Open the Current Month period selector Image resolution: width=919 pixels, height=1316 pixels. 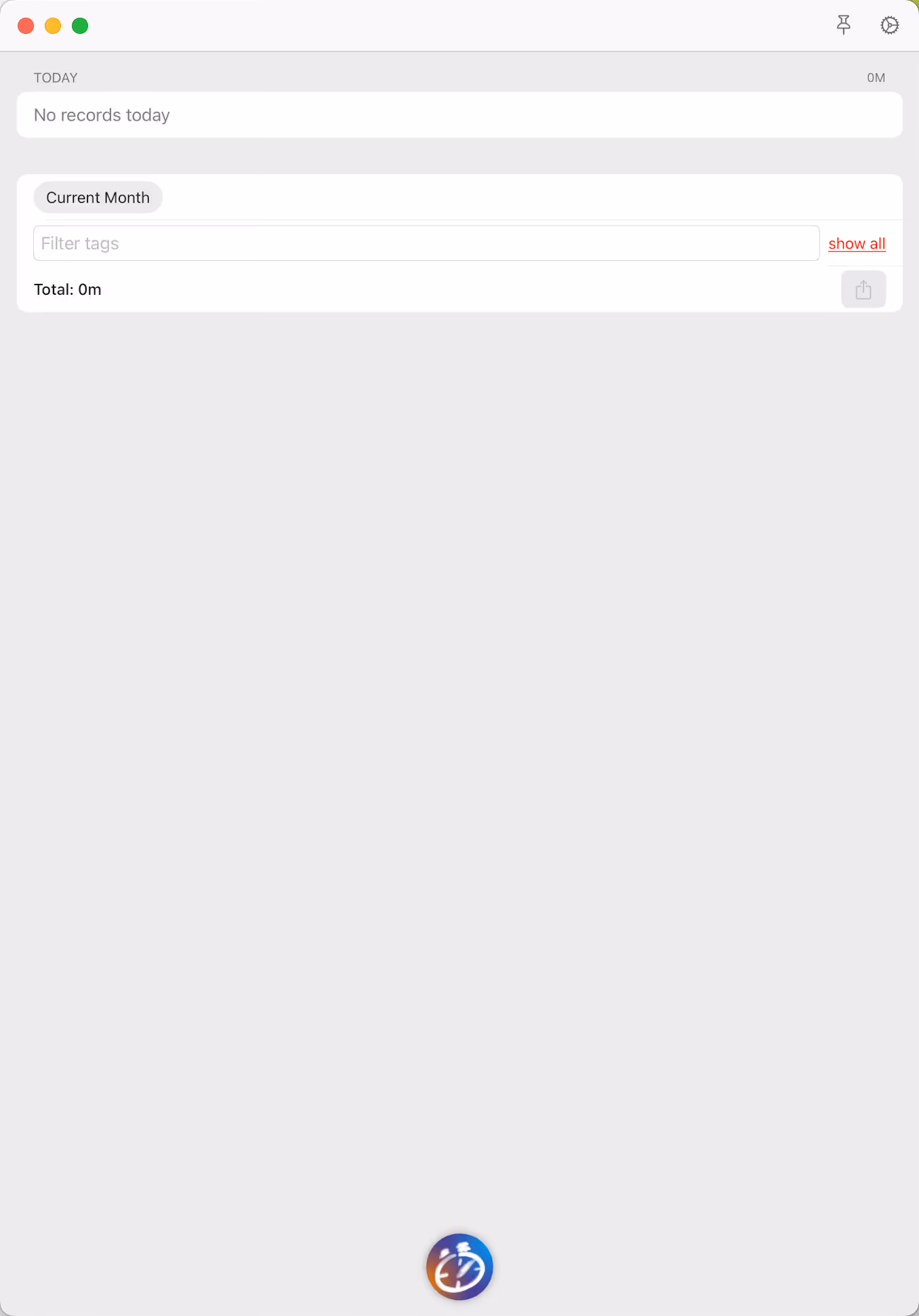click(x=98, y=197)
